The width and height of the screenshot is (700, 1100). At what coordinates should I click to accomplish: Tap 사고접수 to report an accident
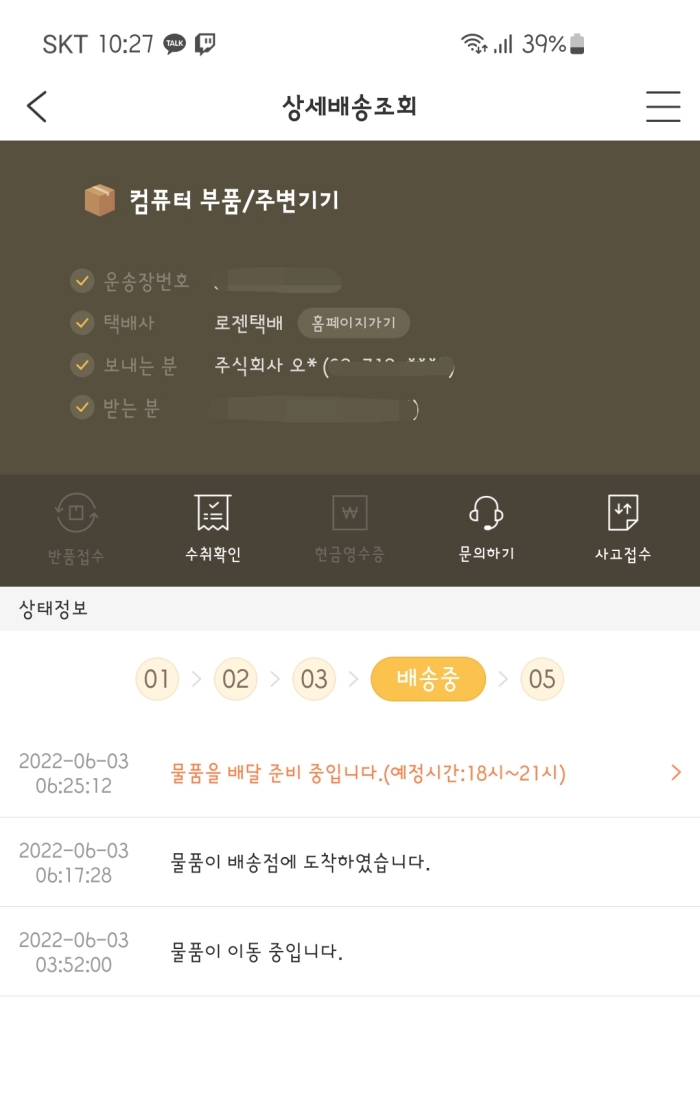coord(622,528)
